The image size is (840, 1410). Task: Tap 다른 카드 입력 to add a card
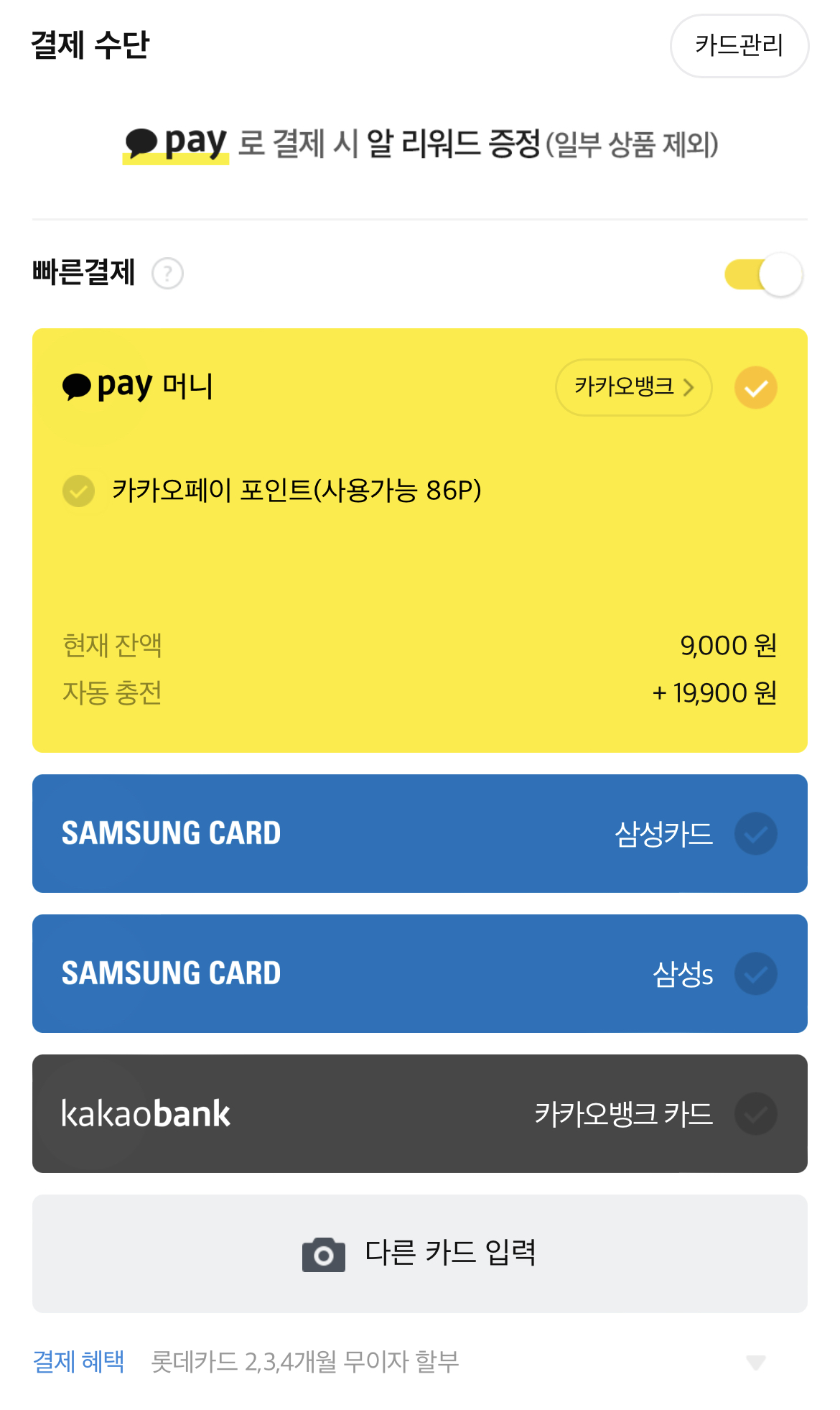(x=420, y=1254)
